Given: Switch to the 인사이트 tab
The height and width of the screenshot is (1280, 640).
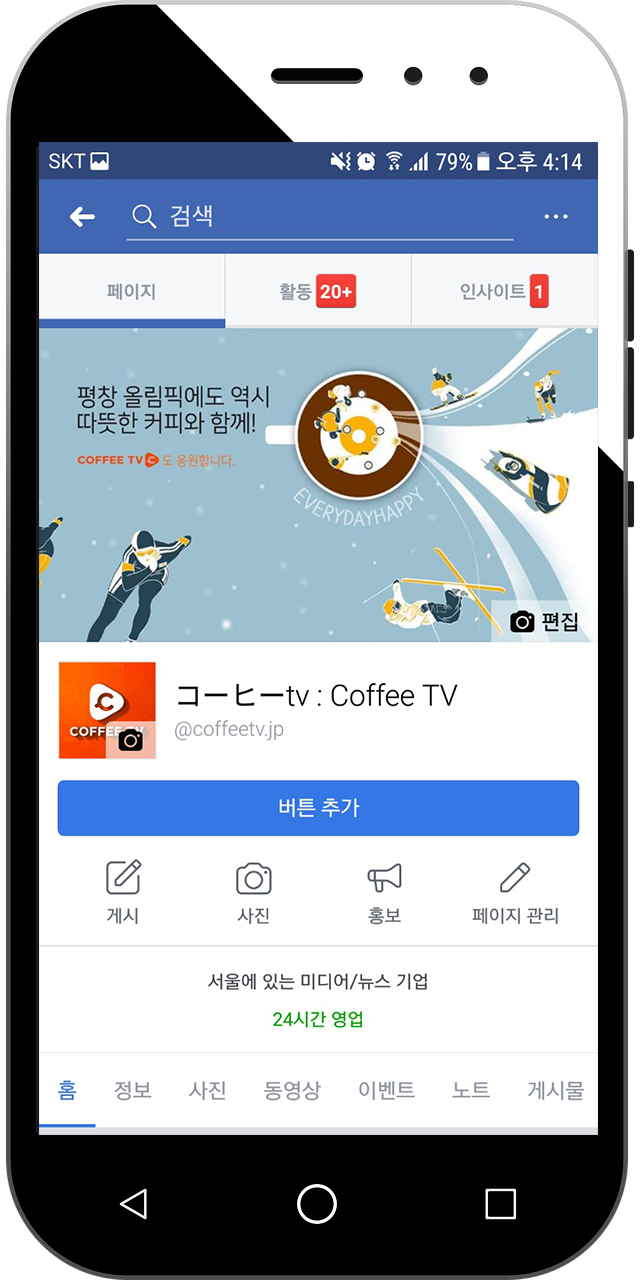Looking at the screenshot, I should pyautogui.click(x=504, y=292).
